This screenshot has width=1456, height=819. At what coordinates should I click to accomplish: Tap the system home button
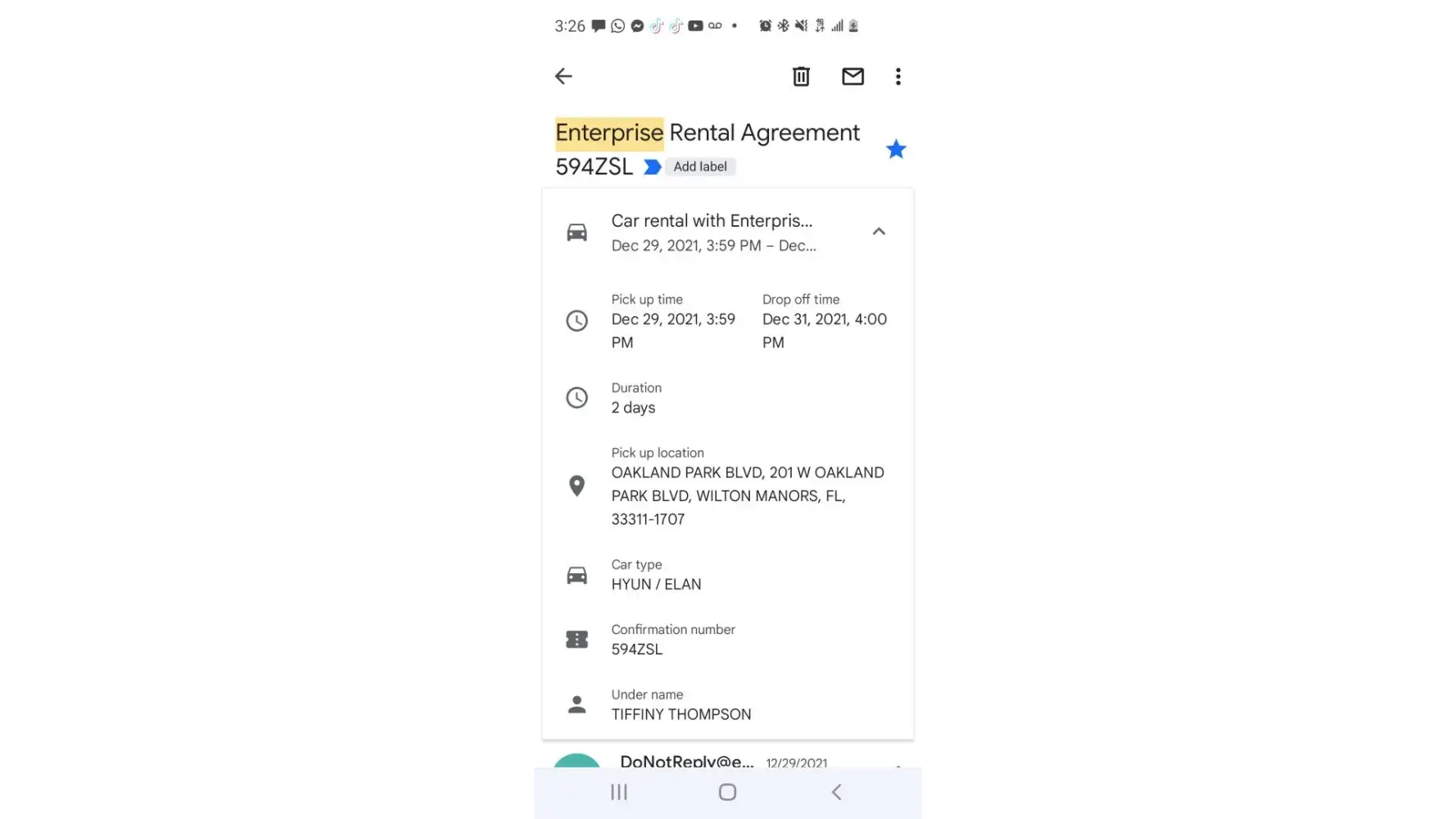(x=727, y=792)
